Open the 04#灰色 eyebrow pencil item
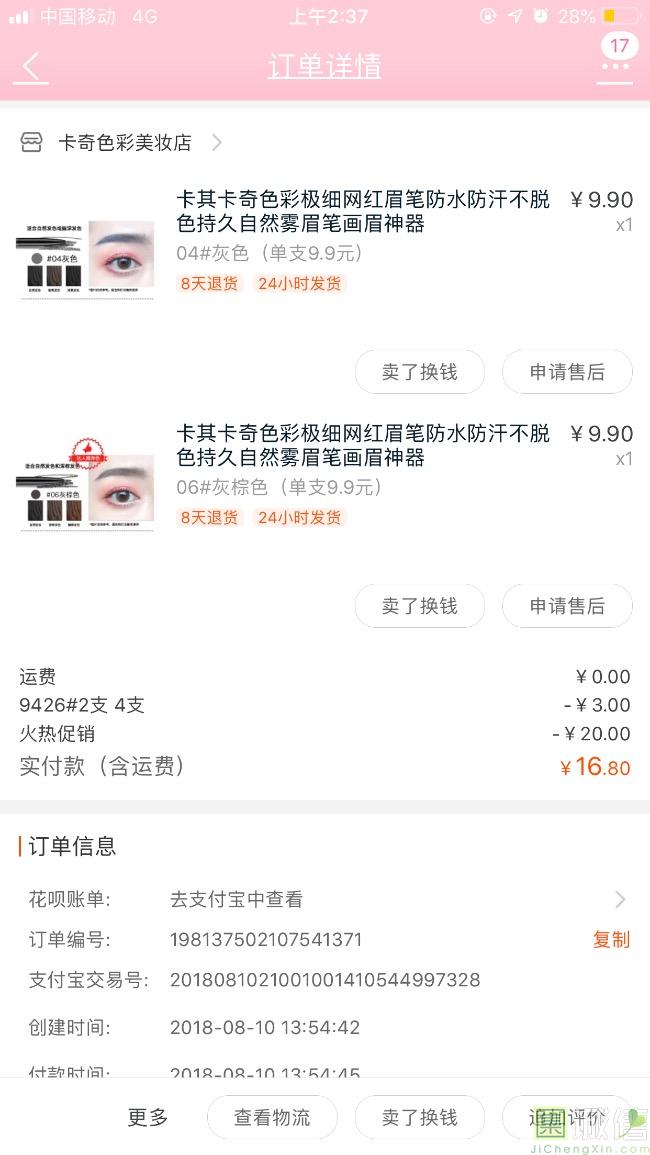650x1155 pixels. pos(362,211)
